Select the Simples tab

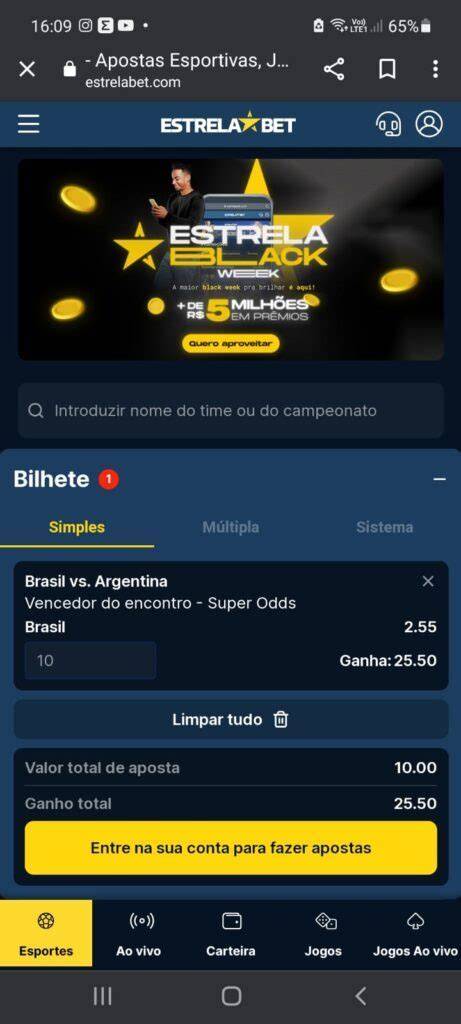77,528
